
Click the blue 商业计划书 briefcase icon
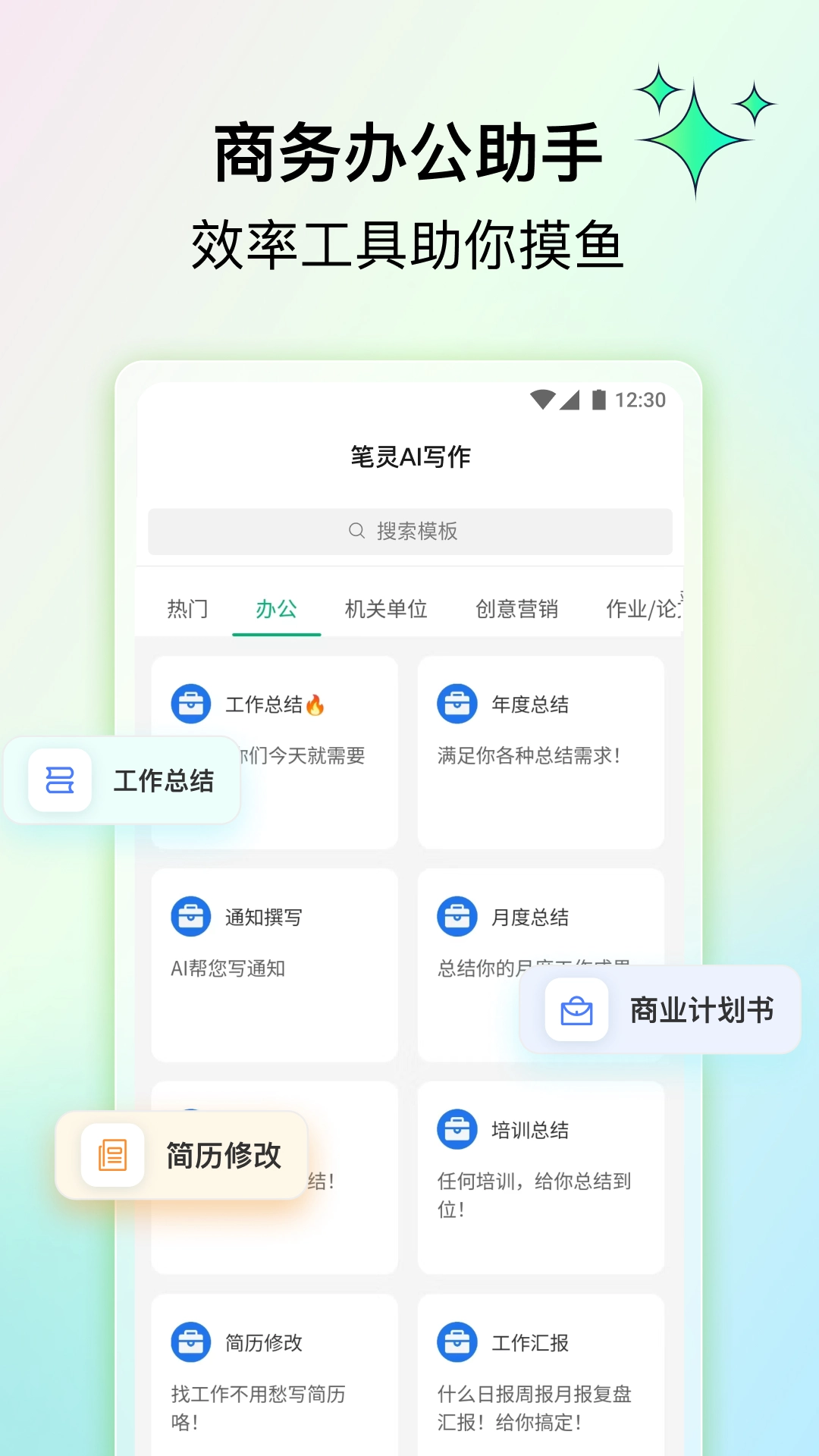pos(576,1009)
